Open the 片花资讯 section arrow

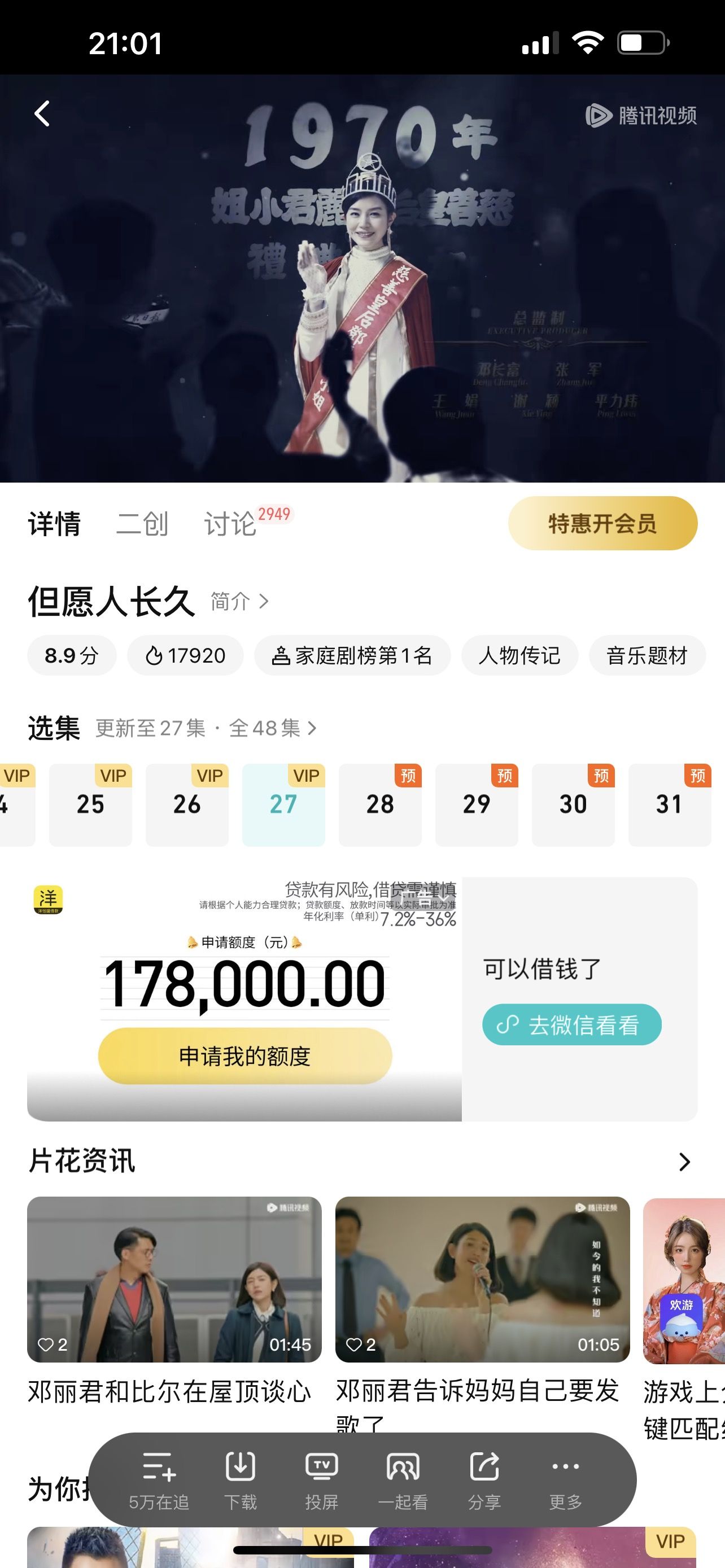685,1162
